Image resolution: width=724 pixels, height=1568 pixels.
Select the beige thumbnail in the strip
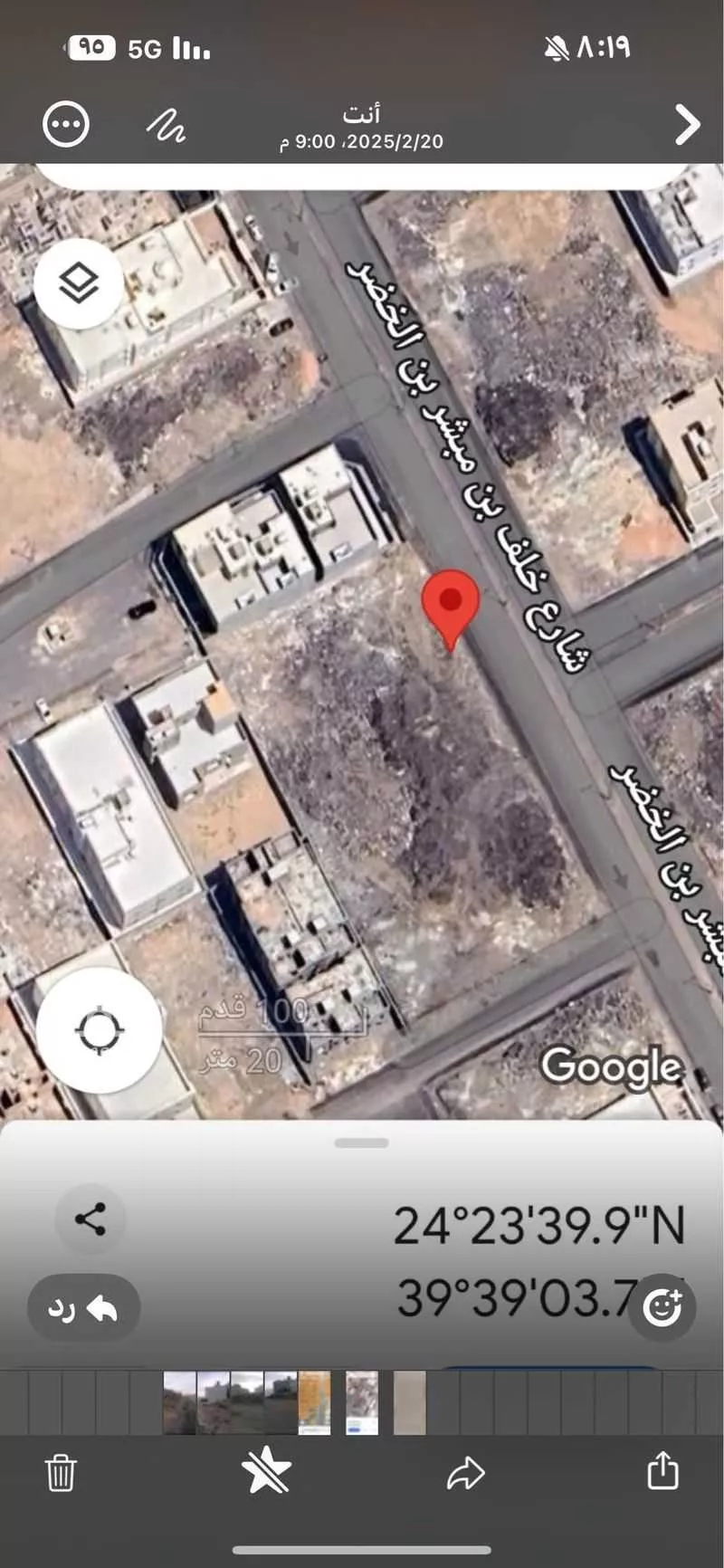409,1402
